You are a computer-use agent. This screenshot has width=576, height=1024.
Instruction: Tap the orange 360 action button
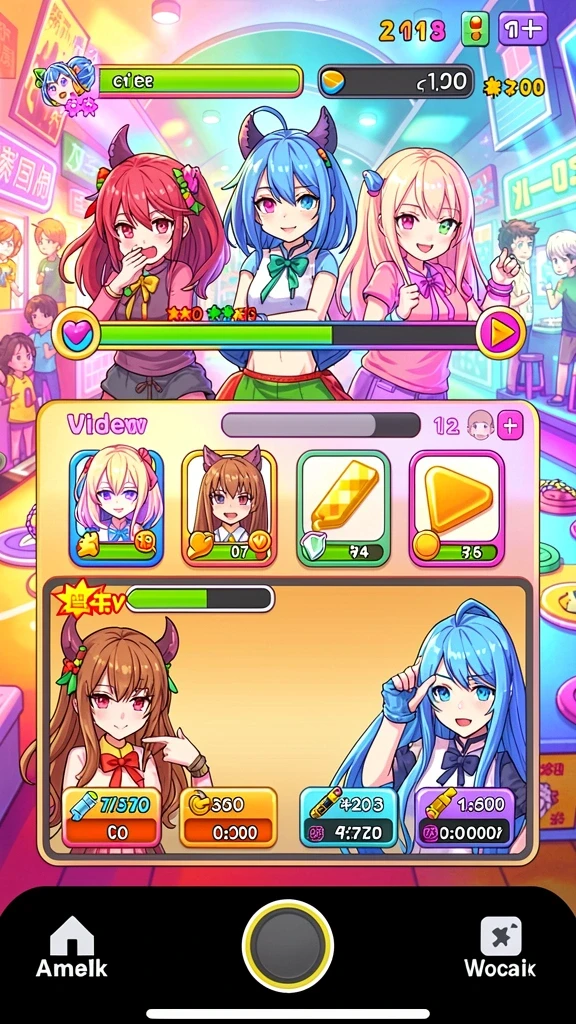click(228, 816)
